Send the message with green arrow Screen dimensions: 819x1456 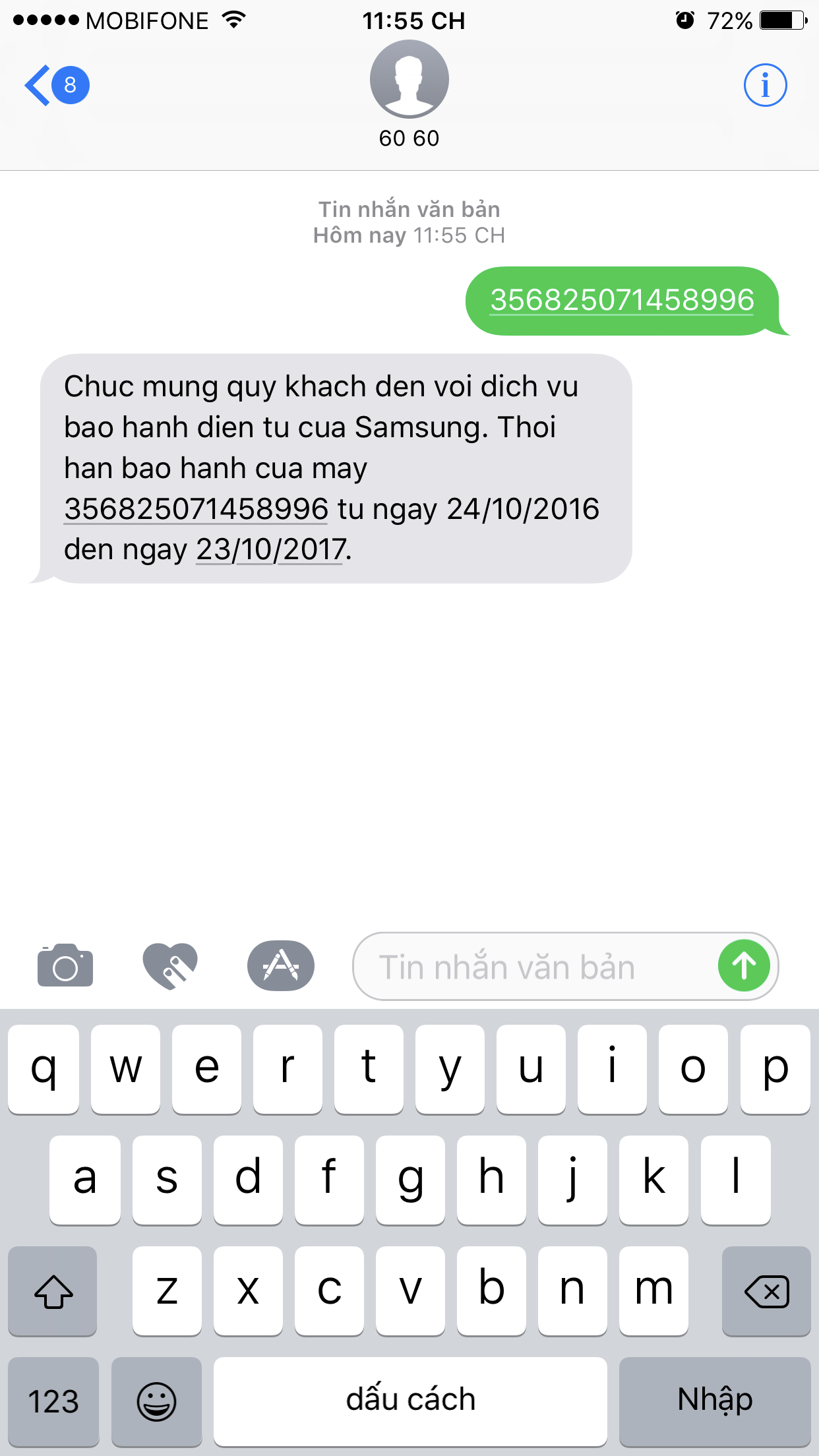click(x=744, y=966)
